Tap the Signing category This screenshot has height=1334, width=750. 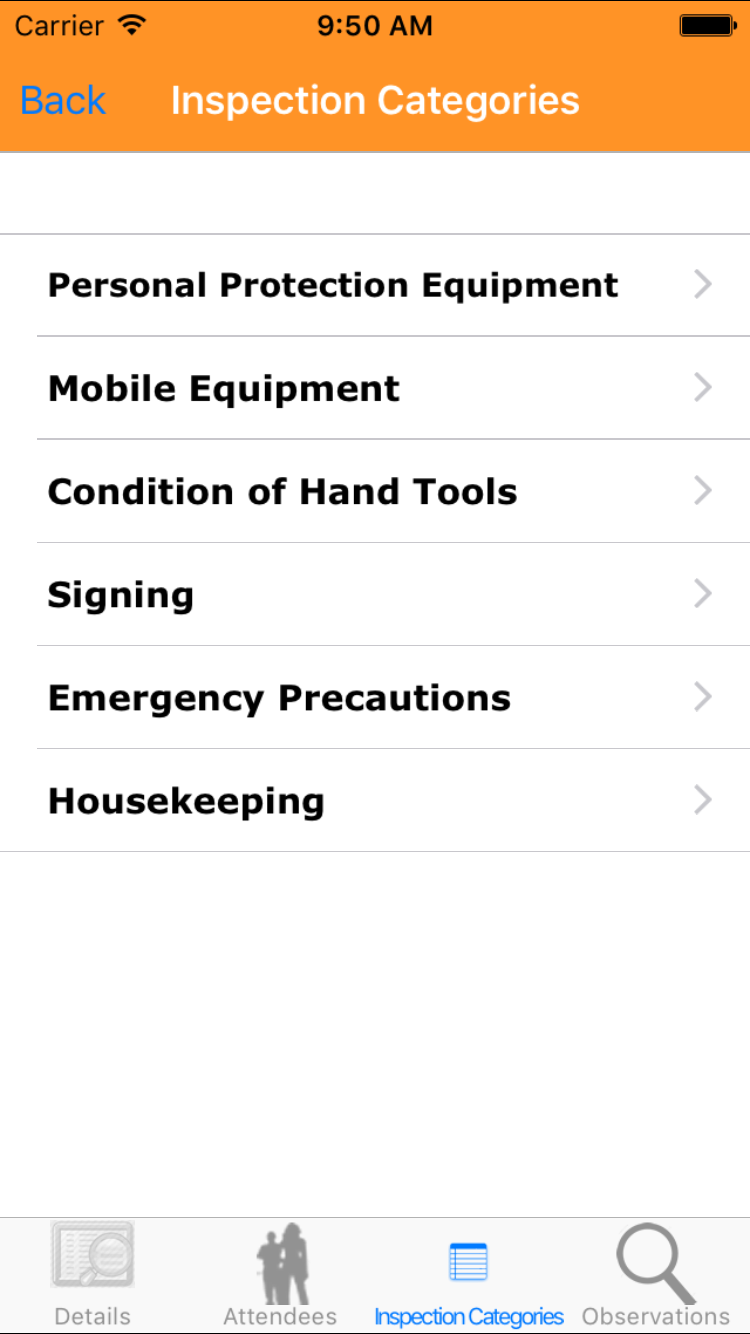[375, 594]
